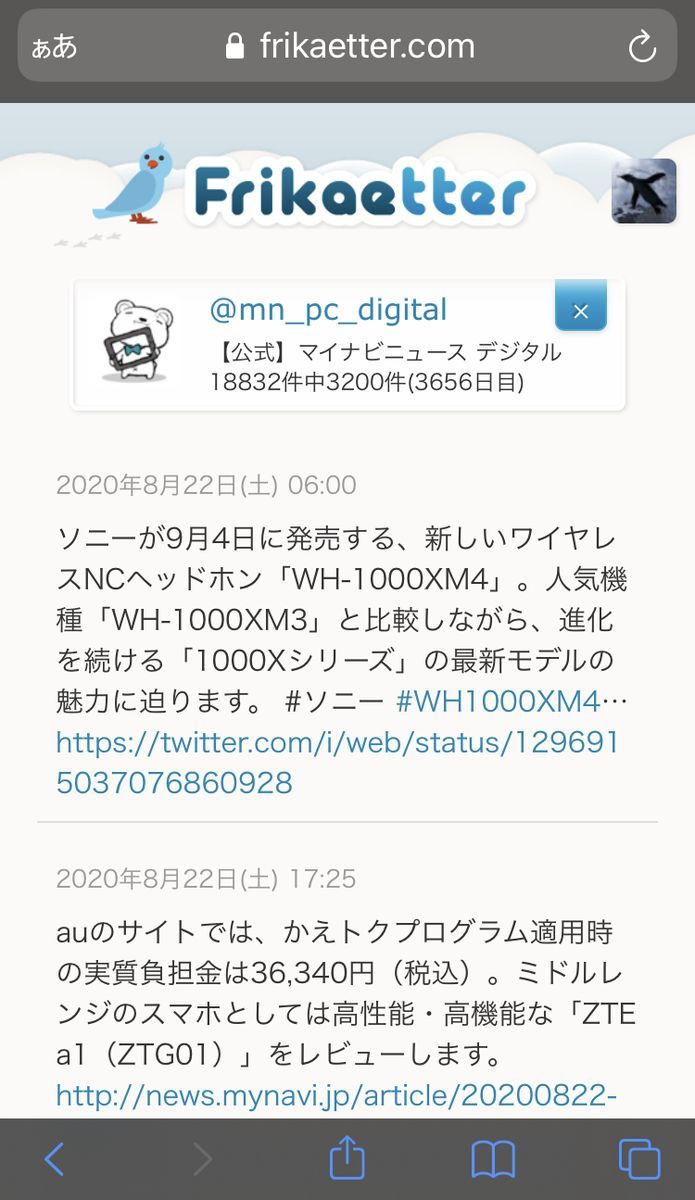This screenshot has width=695, height=1200.
Task: Open the news.mynavi.jp article link
Action: pos(337,1096)
